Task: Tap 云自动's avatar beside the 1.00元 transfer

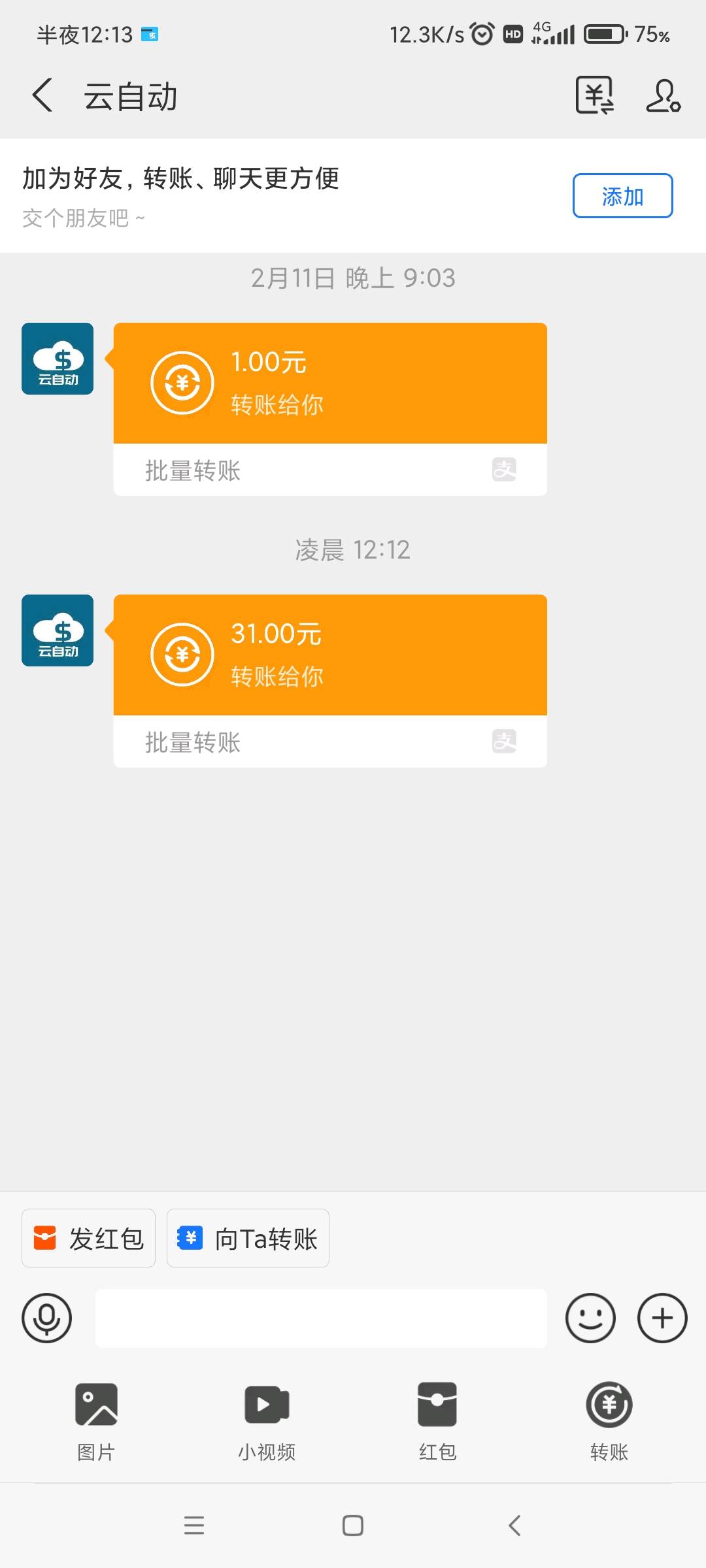Action: pyautogui.click(x=58, y=359)
